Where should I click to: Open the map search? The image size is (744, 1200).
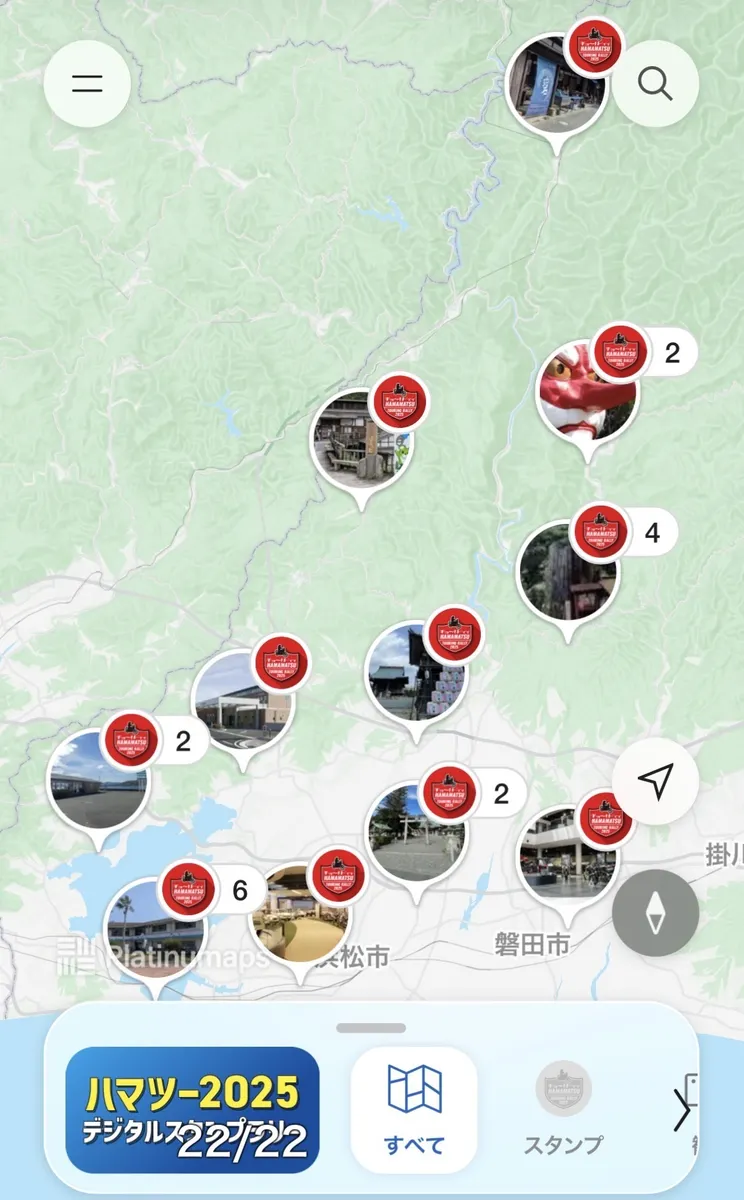pyautogui.click(x=655, y=84)
